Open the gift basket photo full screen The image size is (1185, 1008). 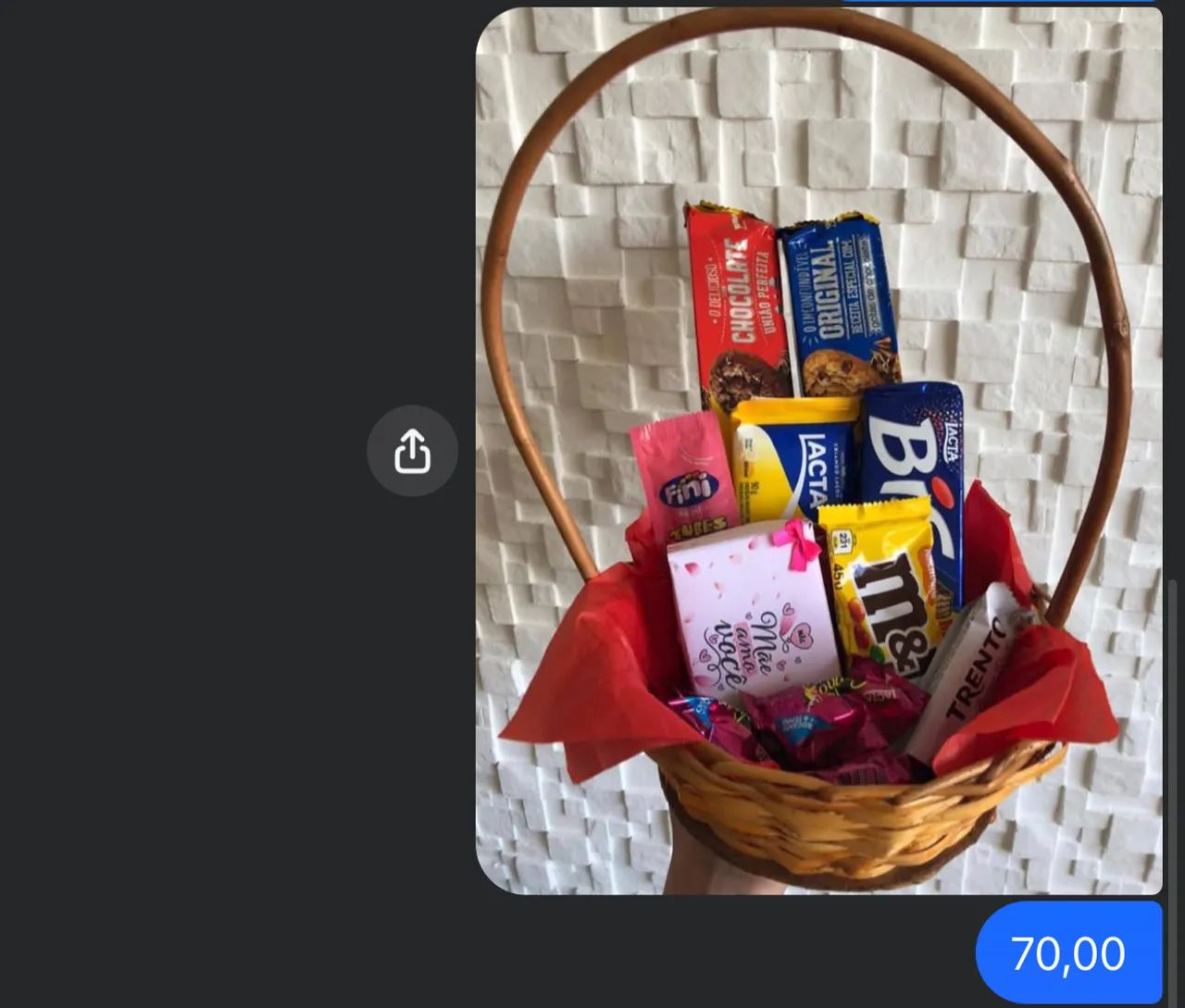[818, 451]
